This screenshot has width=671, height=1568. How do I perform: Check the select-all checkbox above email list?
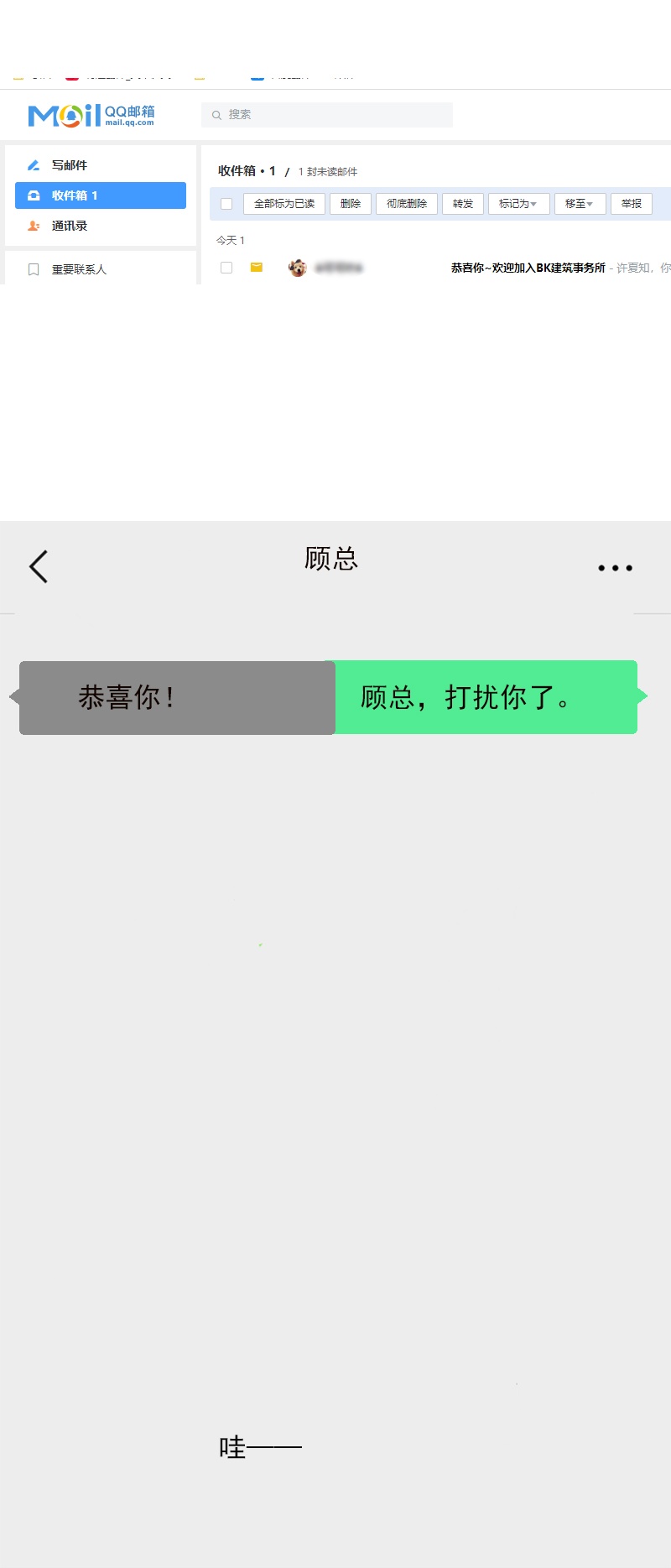tap(226, 204)
